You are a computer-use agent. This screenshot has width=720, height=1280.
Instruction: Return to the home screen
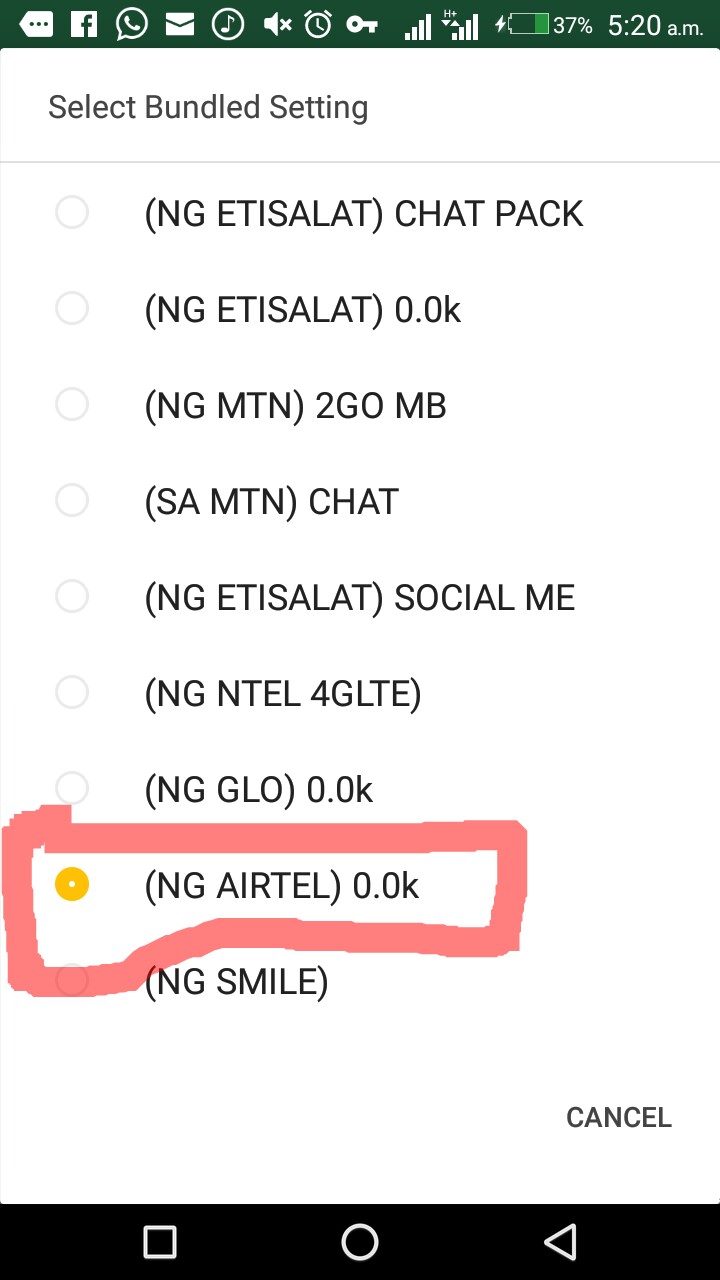click(360, 1242)
